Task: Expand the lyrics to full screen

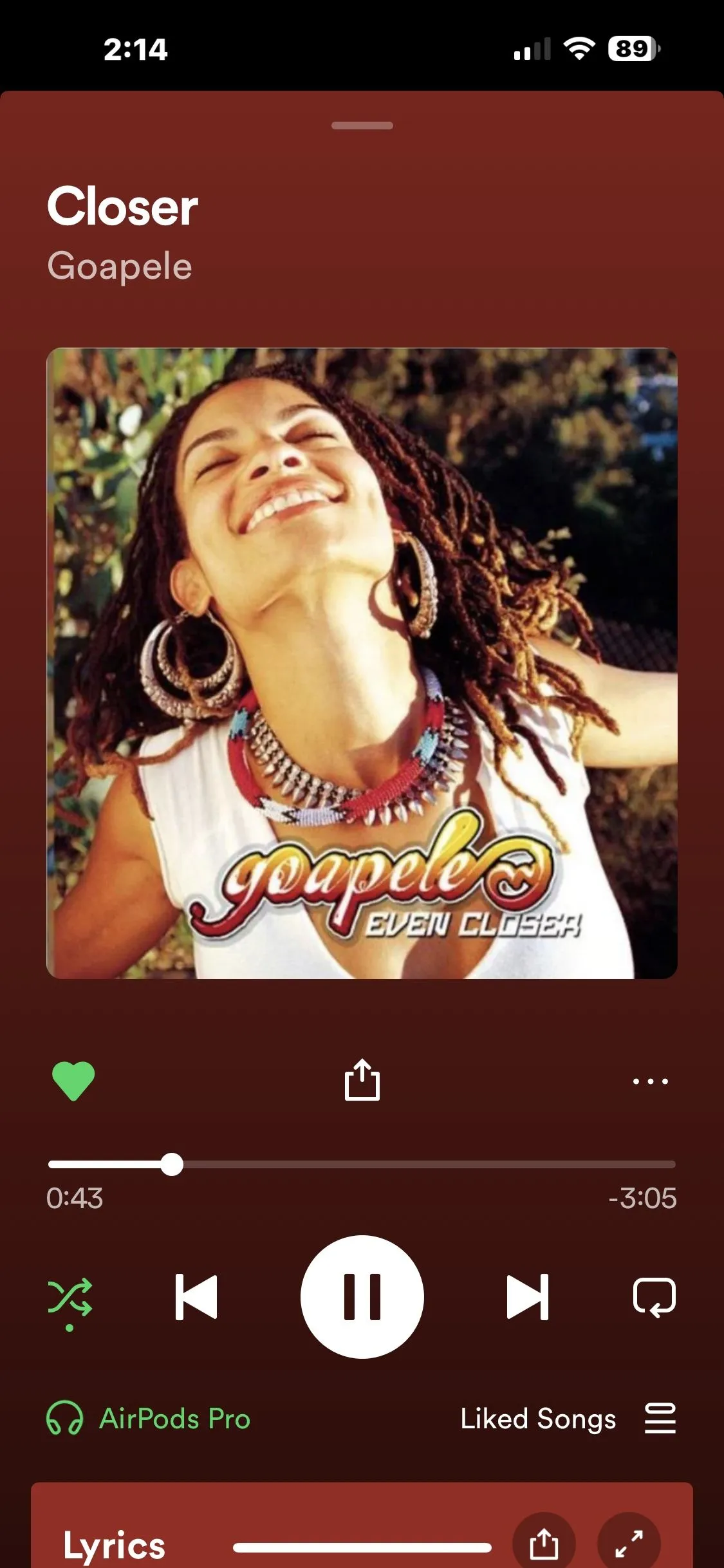Action: (629, 1542)
